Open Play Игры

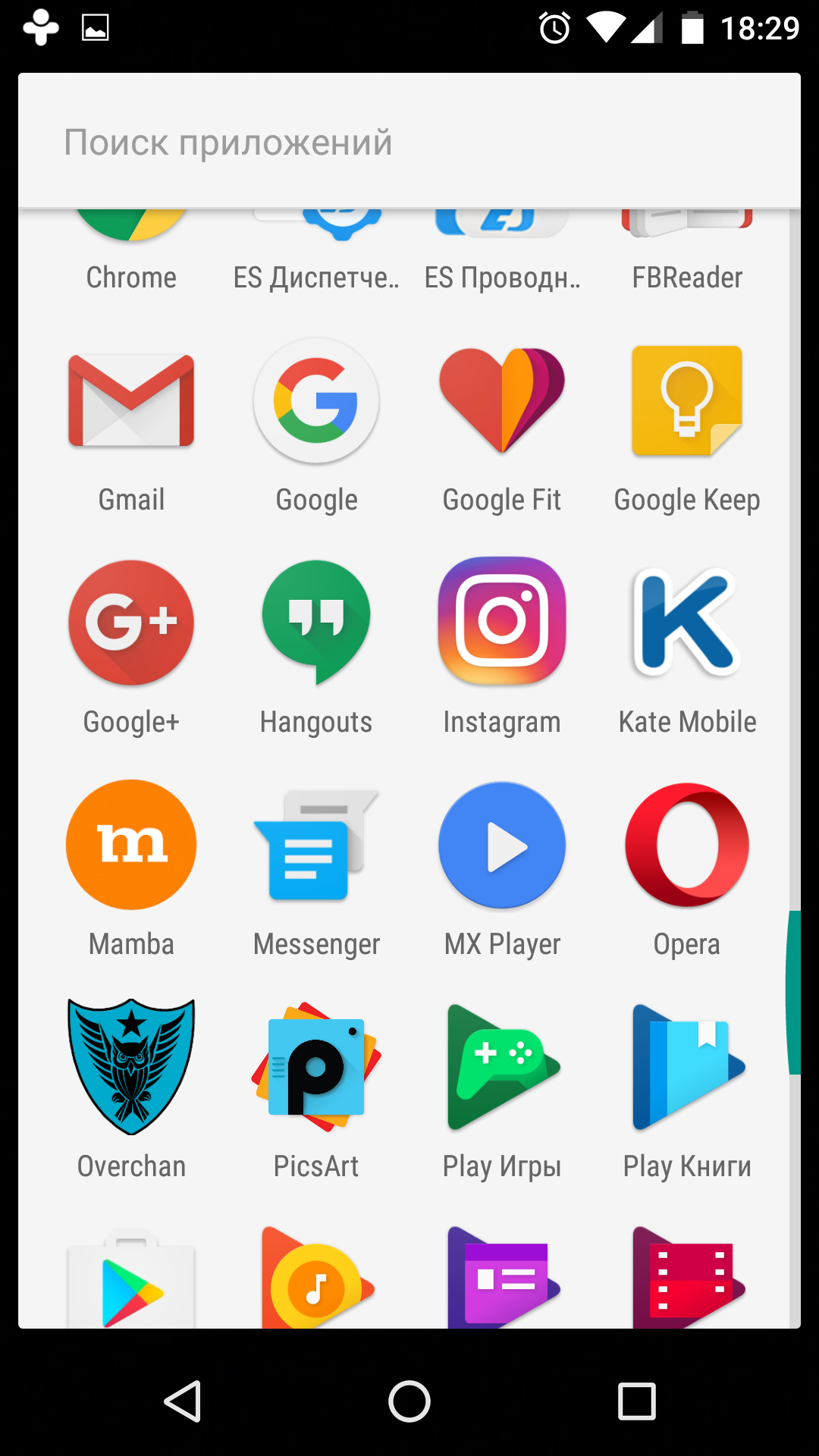point(501,1067)
